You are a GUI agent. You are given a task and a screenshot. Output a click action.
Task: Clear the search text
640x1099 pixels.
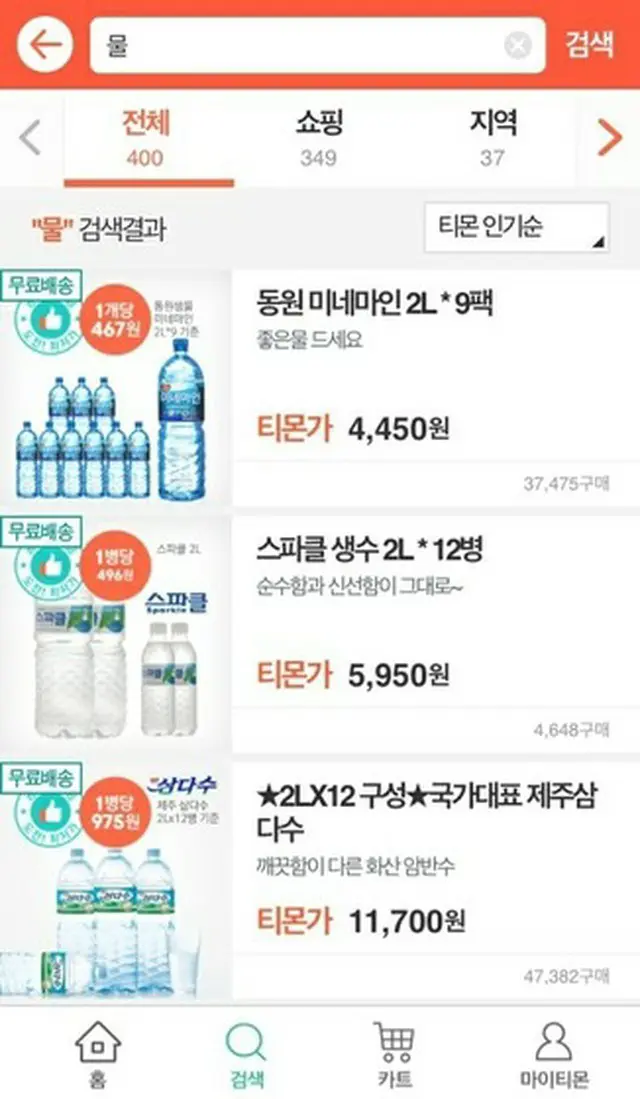(517, 46)
